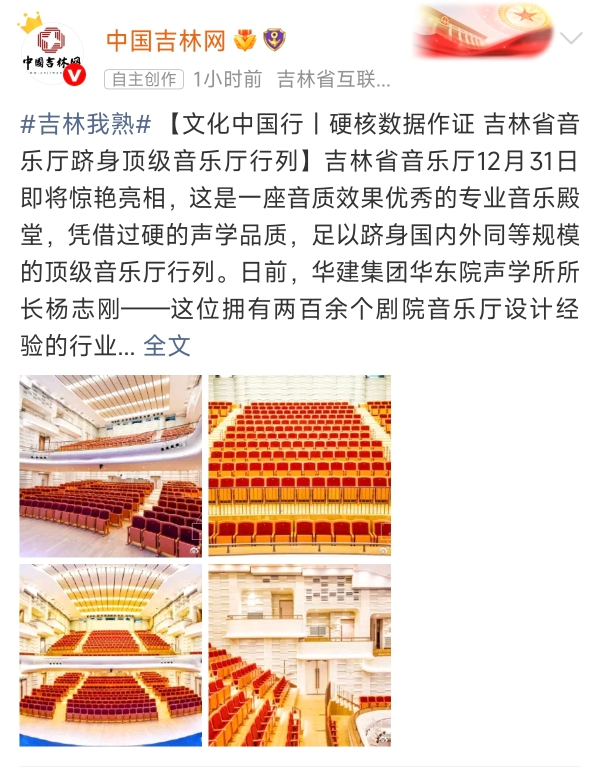Image resolution: width=600 pixels, height=770 pixels.
Task: View the first concert hall photo with maroon seats
Action: [110, 466]
